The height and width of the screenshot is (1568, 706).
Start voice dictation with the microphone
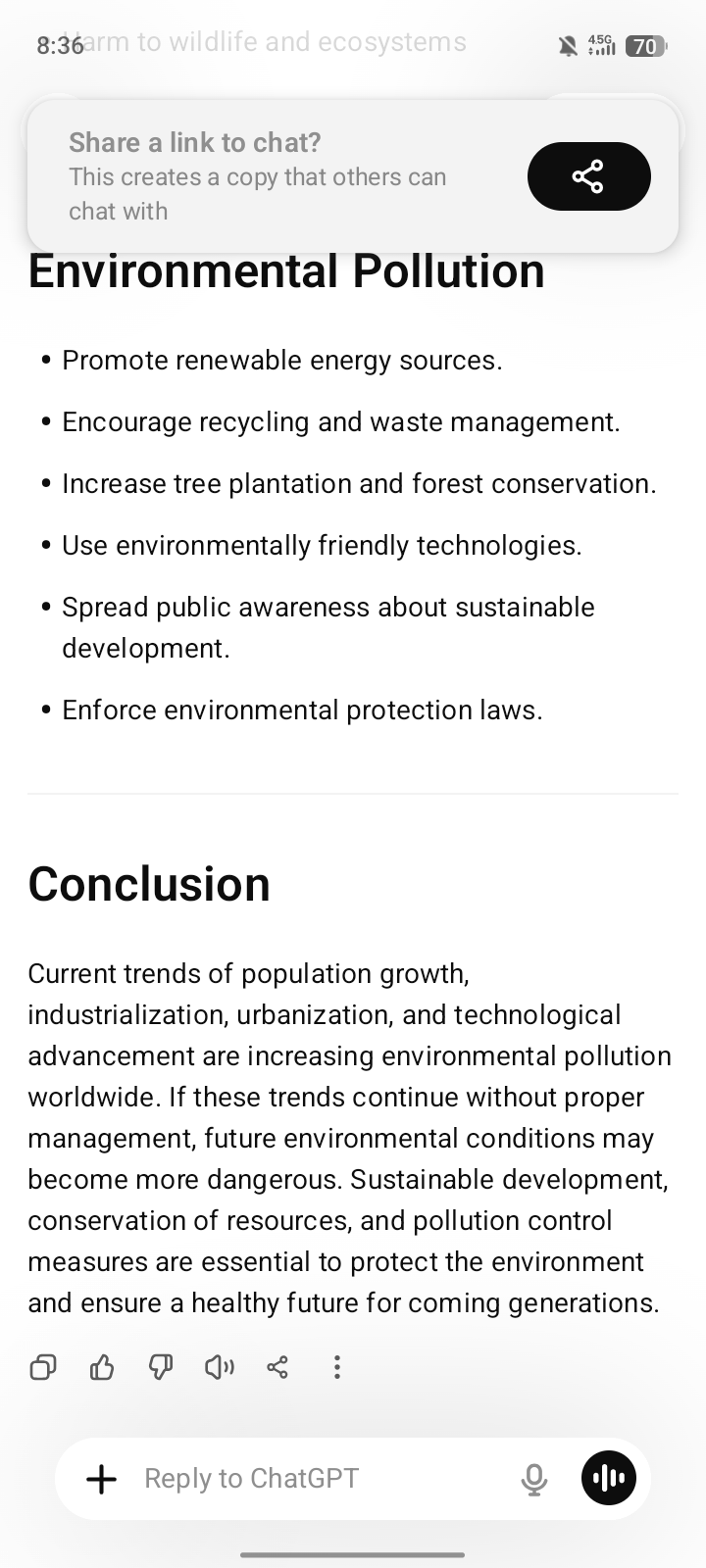click(x=534, y=1479)
